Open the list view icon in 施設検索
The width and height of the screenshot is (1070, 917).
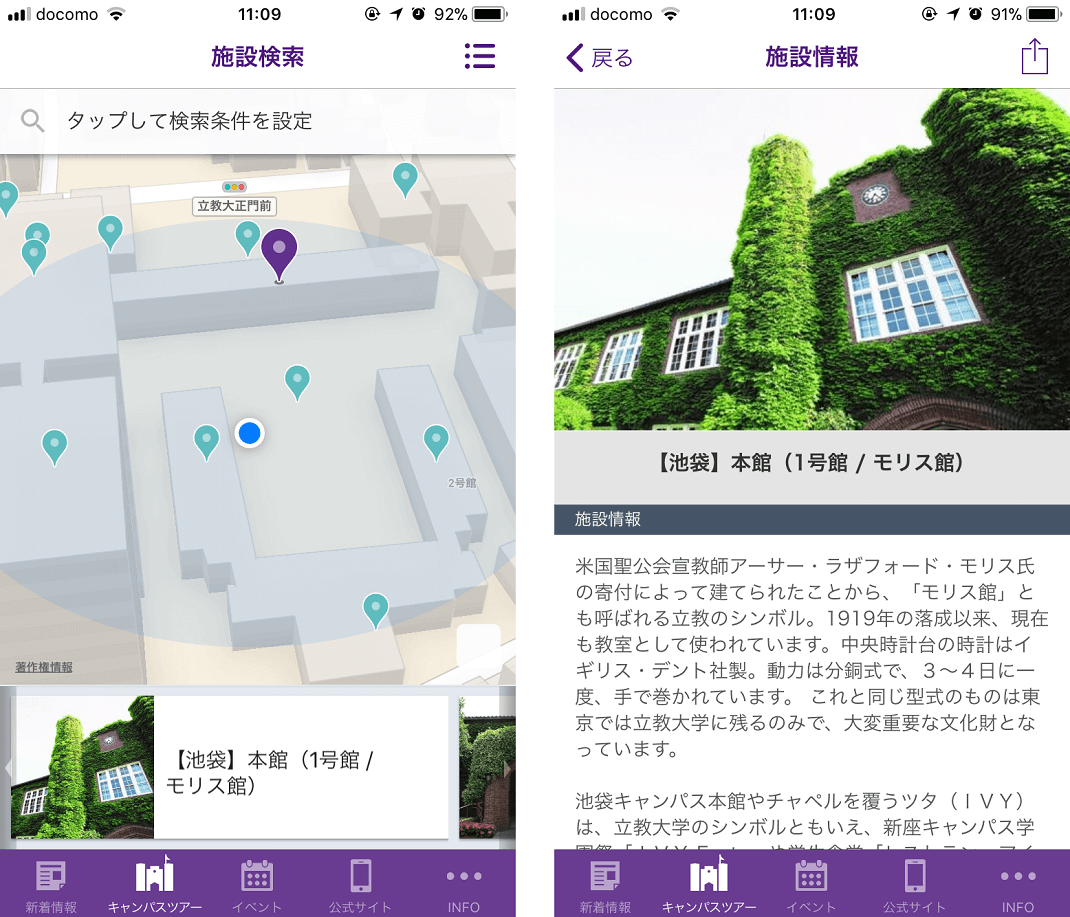(480, 57)
